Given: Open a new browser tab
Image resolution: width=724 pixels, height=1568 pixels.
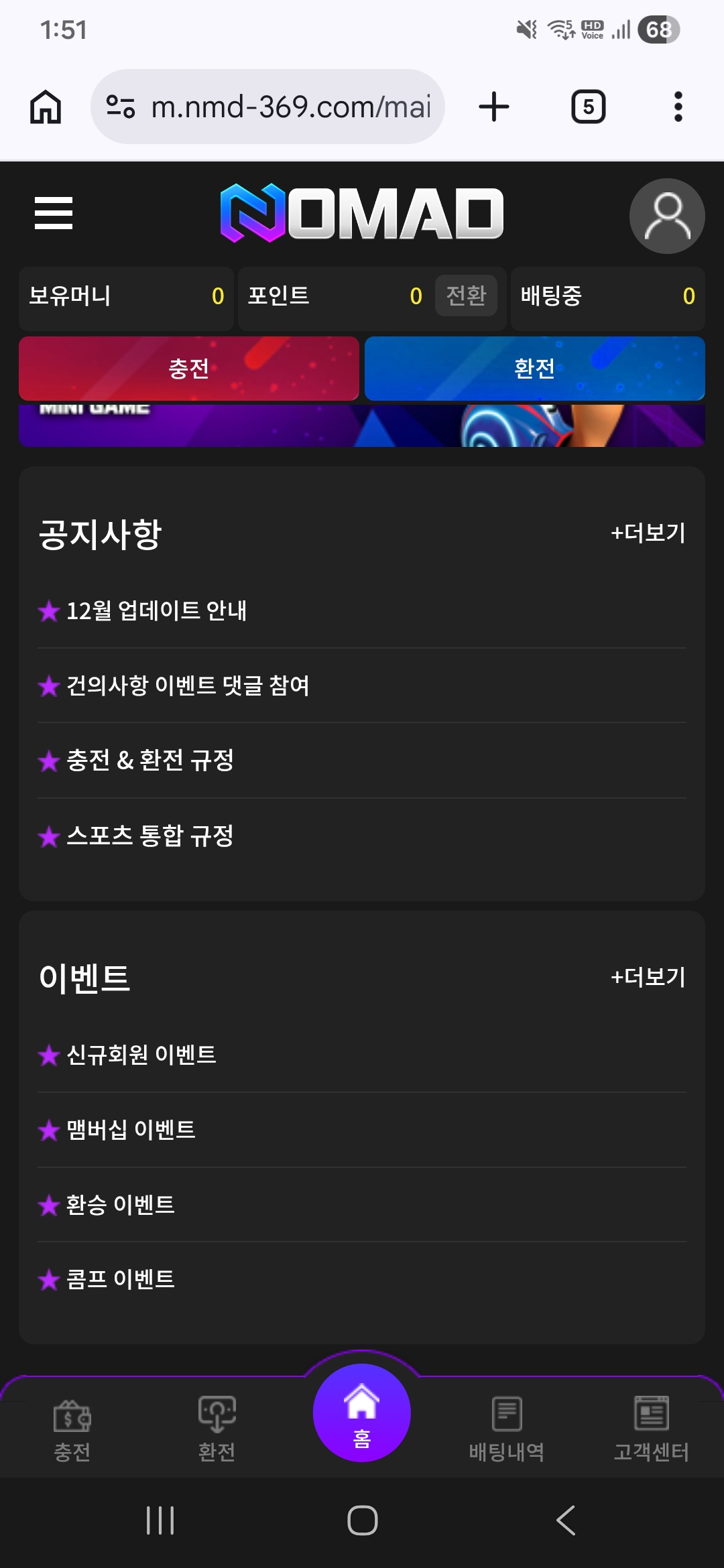Looking at the screenshot, I should click(x=494, y=107).
